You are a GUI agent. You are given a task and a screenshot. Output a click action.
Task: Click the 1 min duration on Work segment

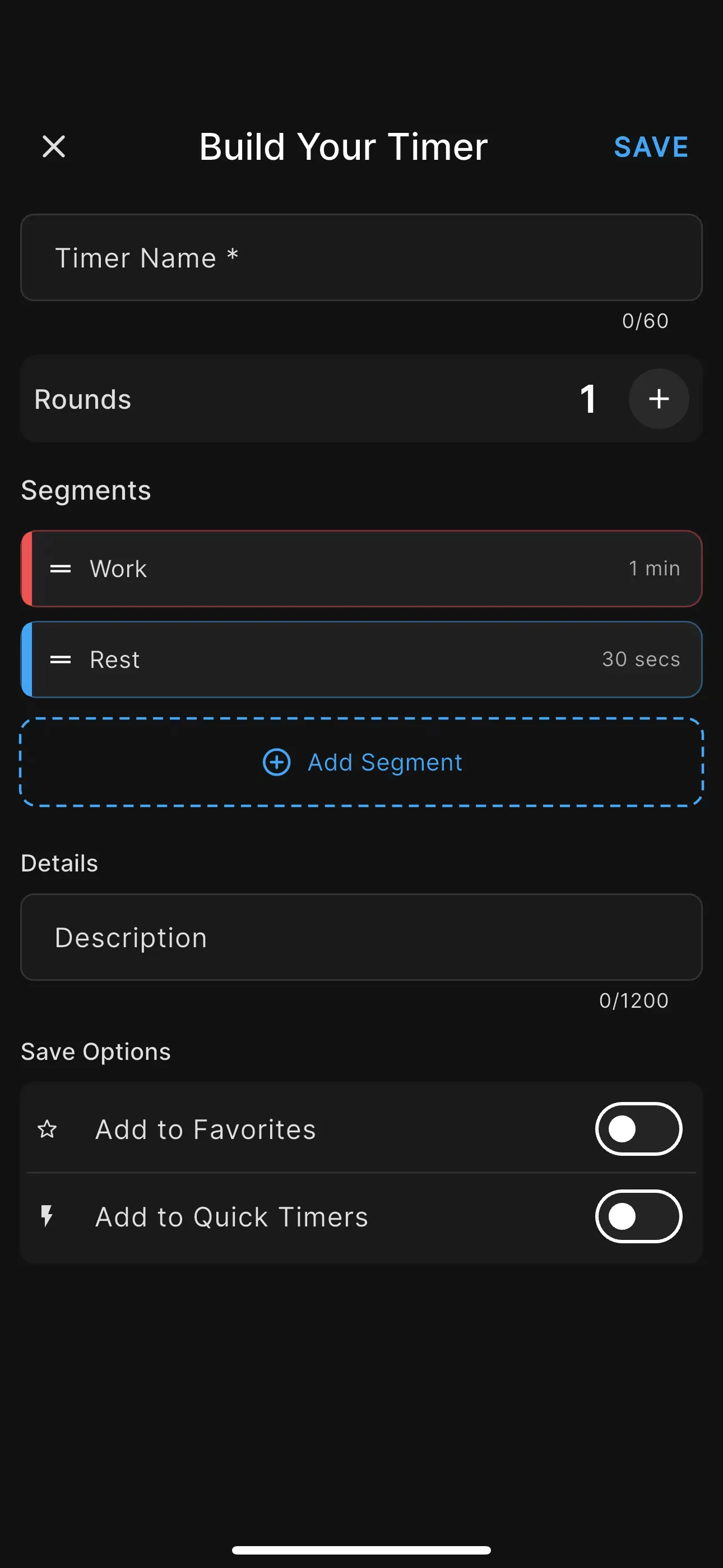coord(654,569)
